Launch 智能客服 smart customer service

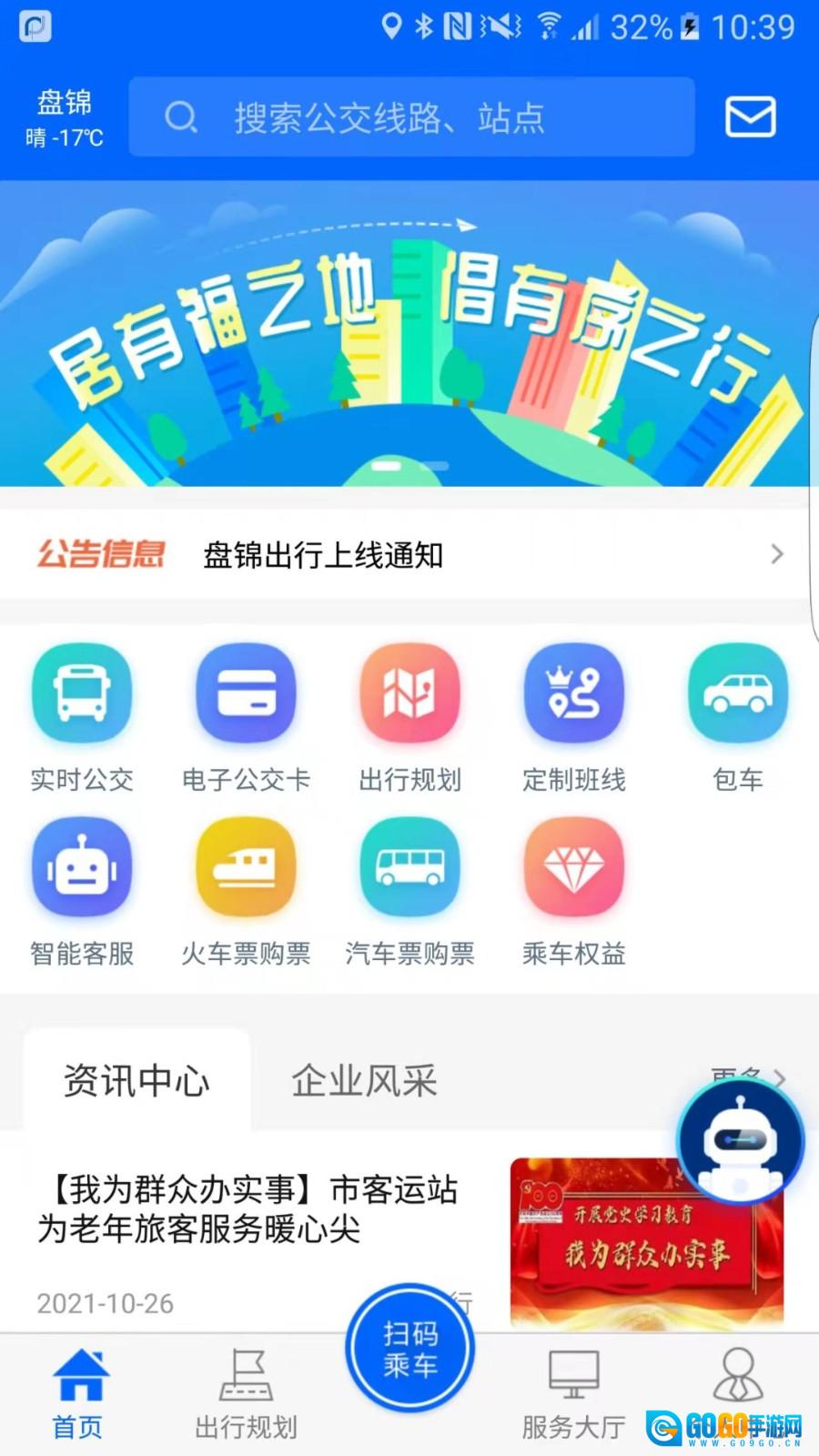81,866
